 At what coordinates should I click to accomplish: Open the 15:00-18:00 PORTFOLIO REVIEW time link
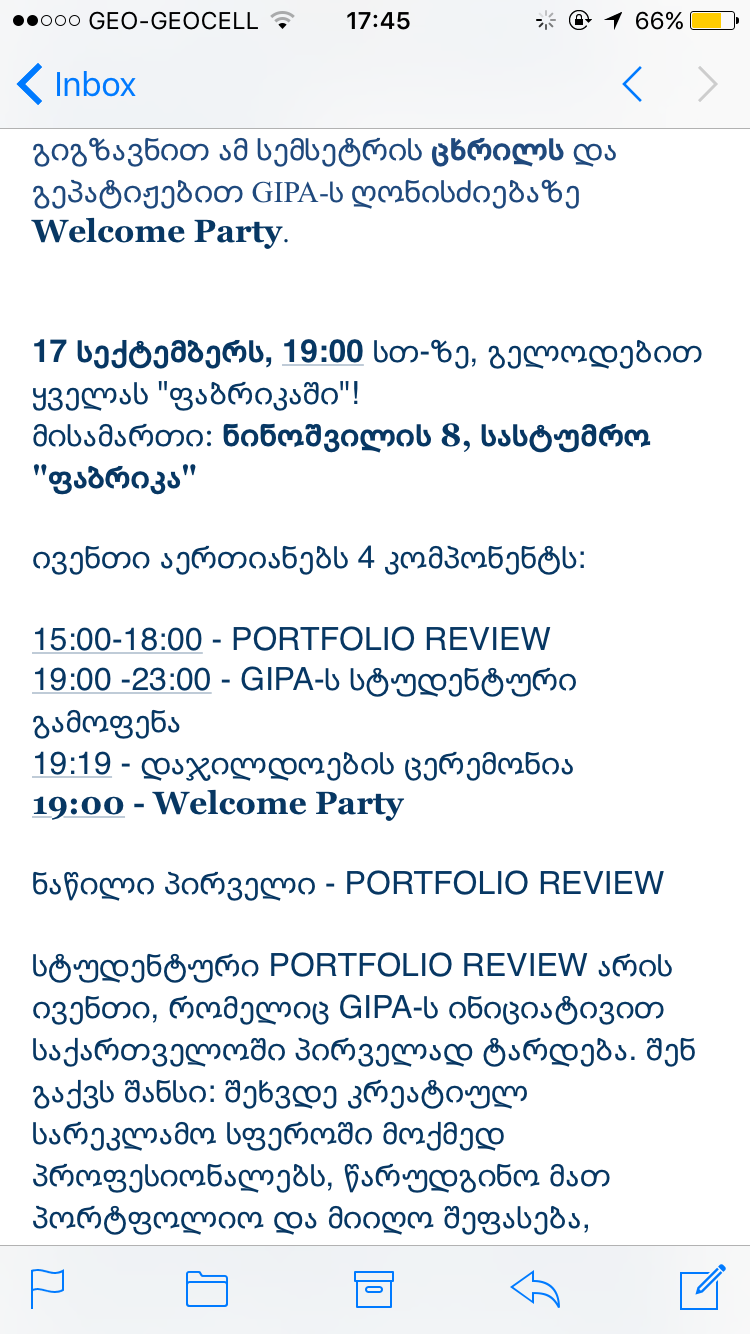(x=117, y=638)
